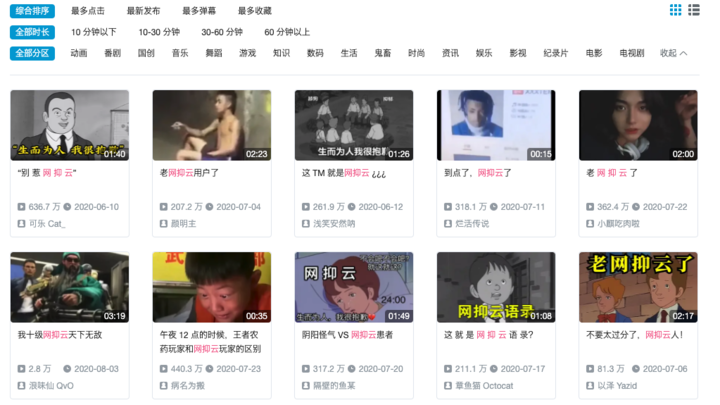This screenshot has width=720, height=405.
Task: Sort by 最多弹幕
Action: [199, 11]
